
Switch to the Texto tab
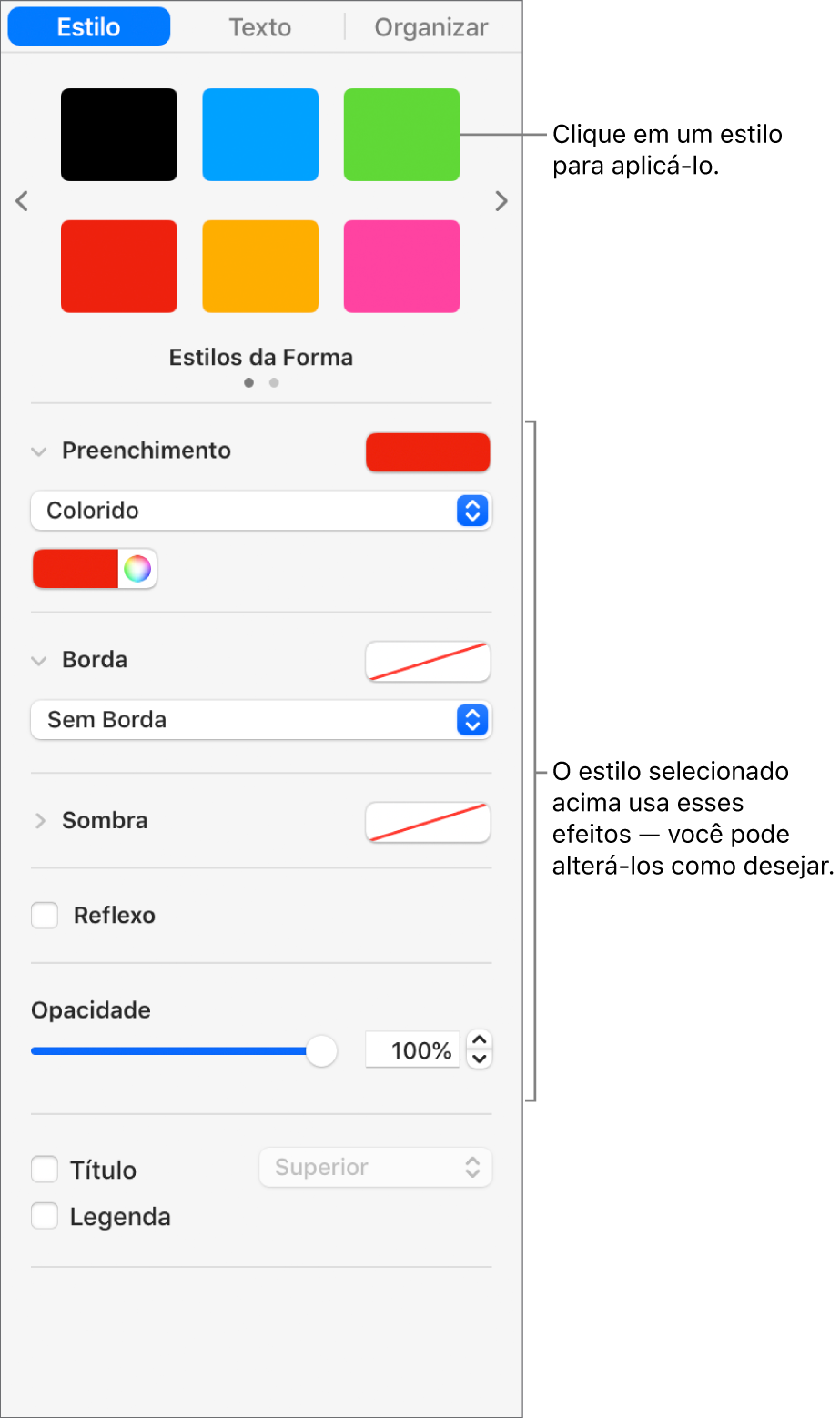pos(259,27)
